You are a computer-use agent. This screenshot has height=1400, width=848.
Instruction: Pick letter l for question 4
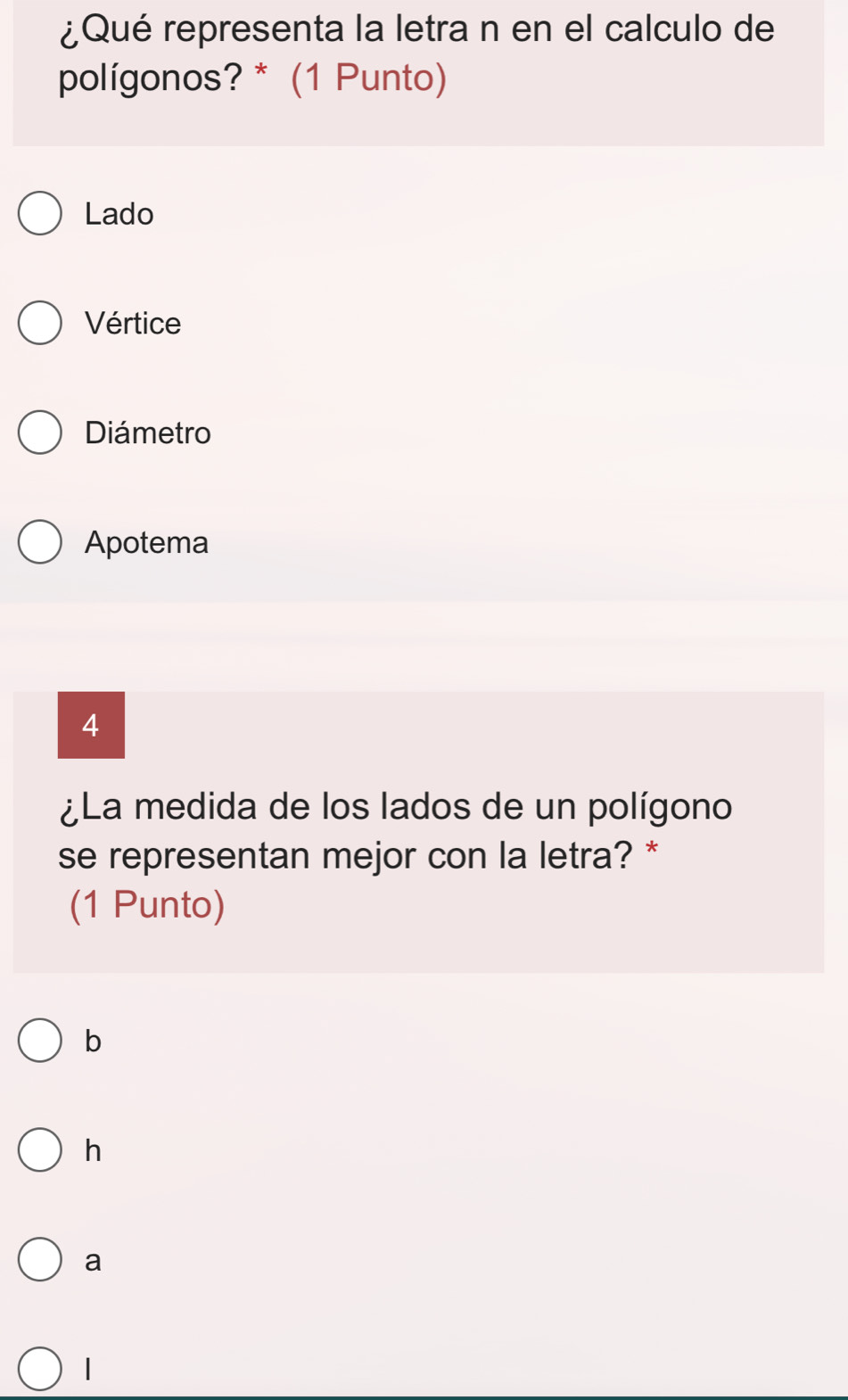coord(40,1369)
